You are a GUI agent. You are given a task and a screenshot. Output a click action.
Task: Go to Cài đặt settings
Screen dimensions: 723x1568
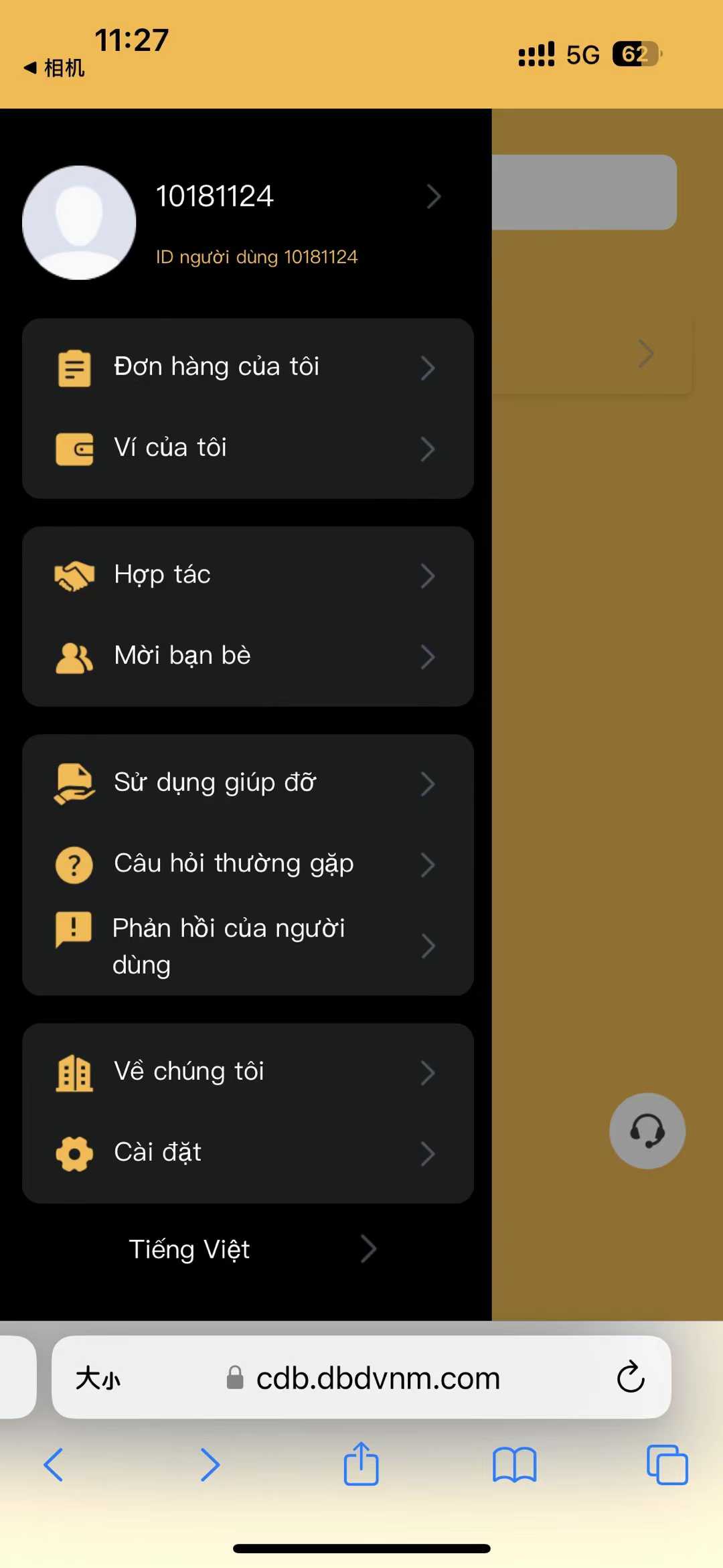click(x=248, y=1153)
